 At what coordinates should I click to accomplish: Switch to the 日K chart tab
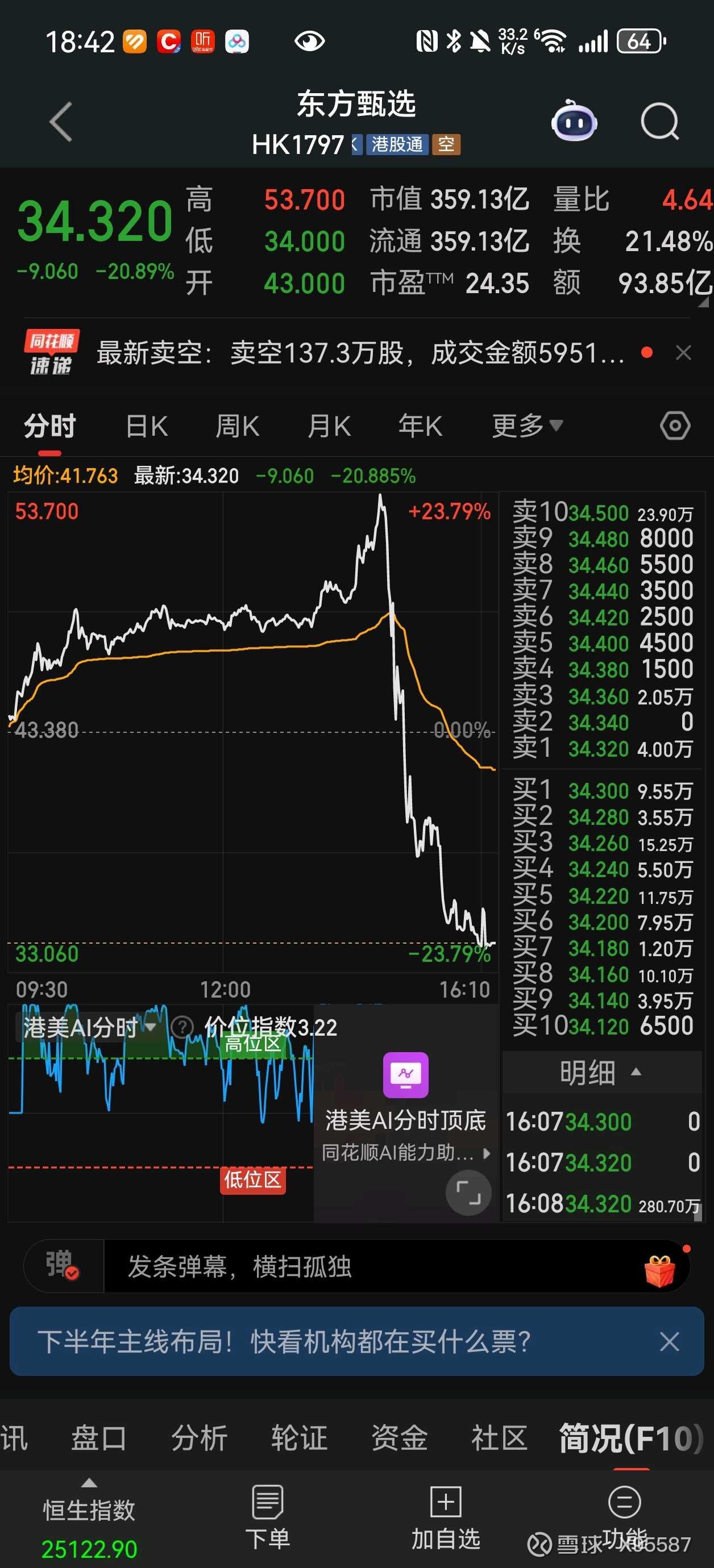147,426
